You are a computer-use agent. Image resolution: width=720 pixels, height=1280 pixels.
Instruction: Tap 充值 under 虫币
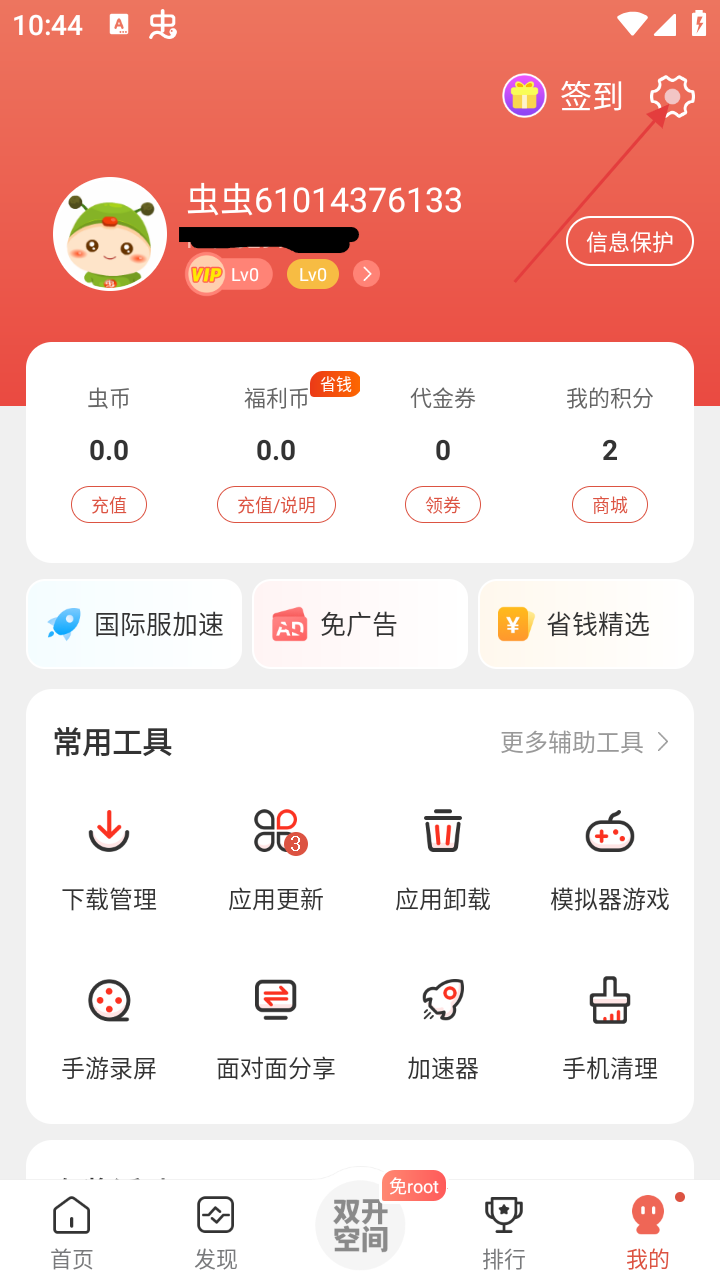[109, 505]
